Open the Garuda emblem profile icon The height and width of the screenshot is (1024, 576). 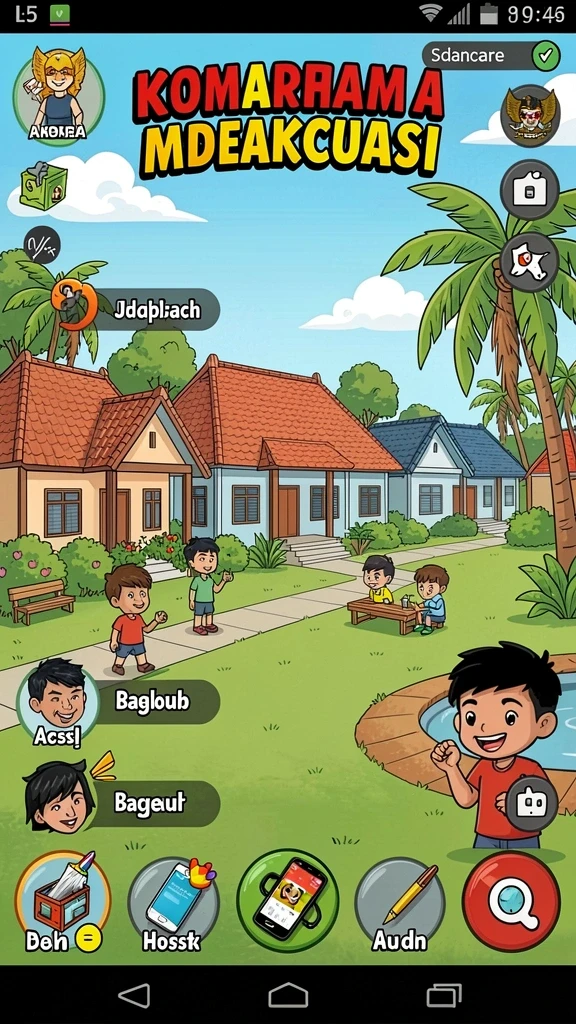tap(530, 116)
